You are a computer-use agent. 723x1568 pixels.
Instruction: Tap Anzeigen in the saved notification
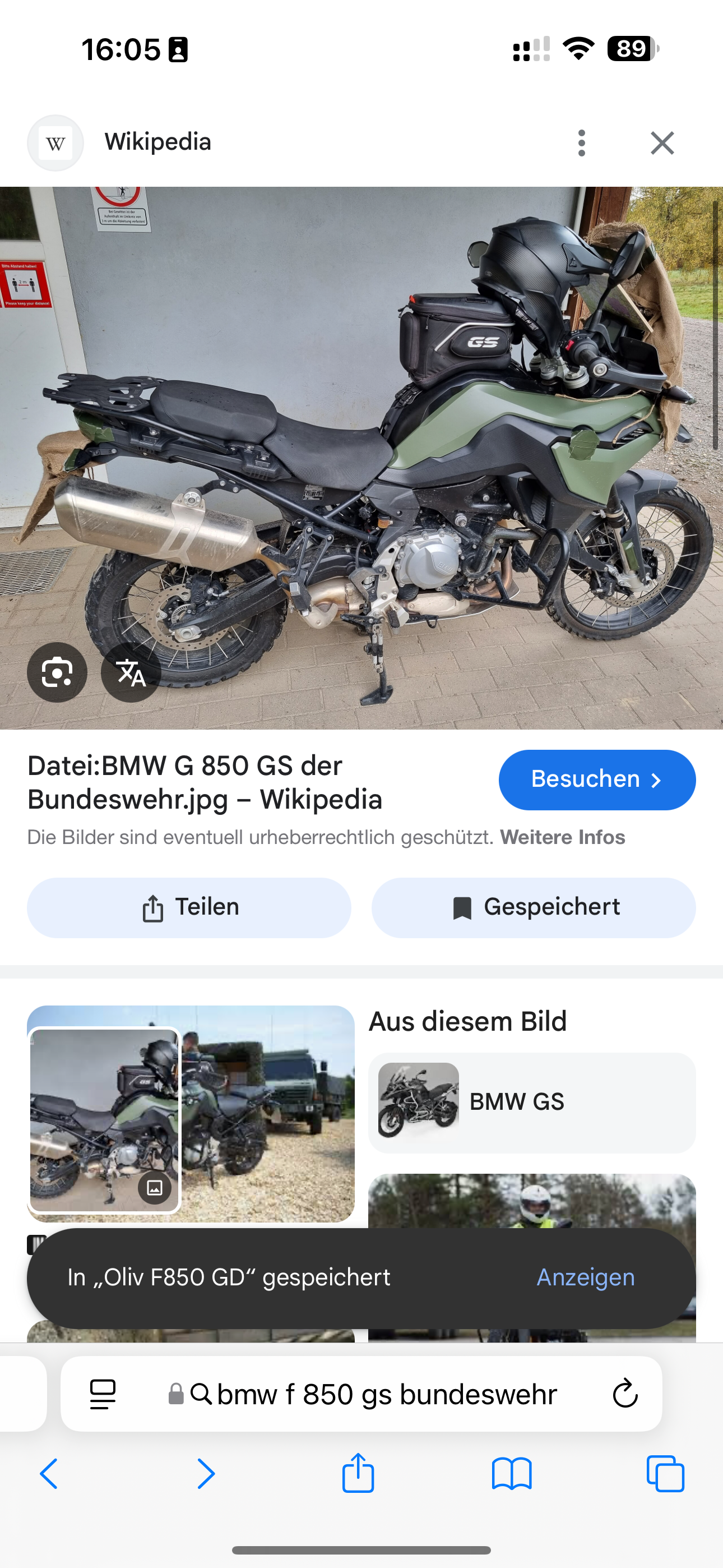point(585,1277)
